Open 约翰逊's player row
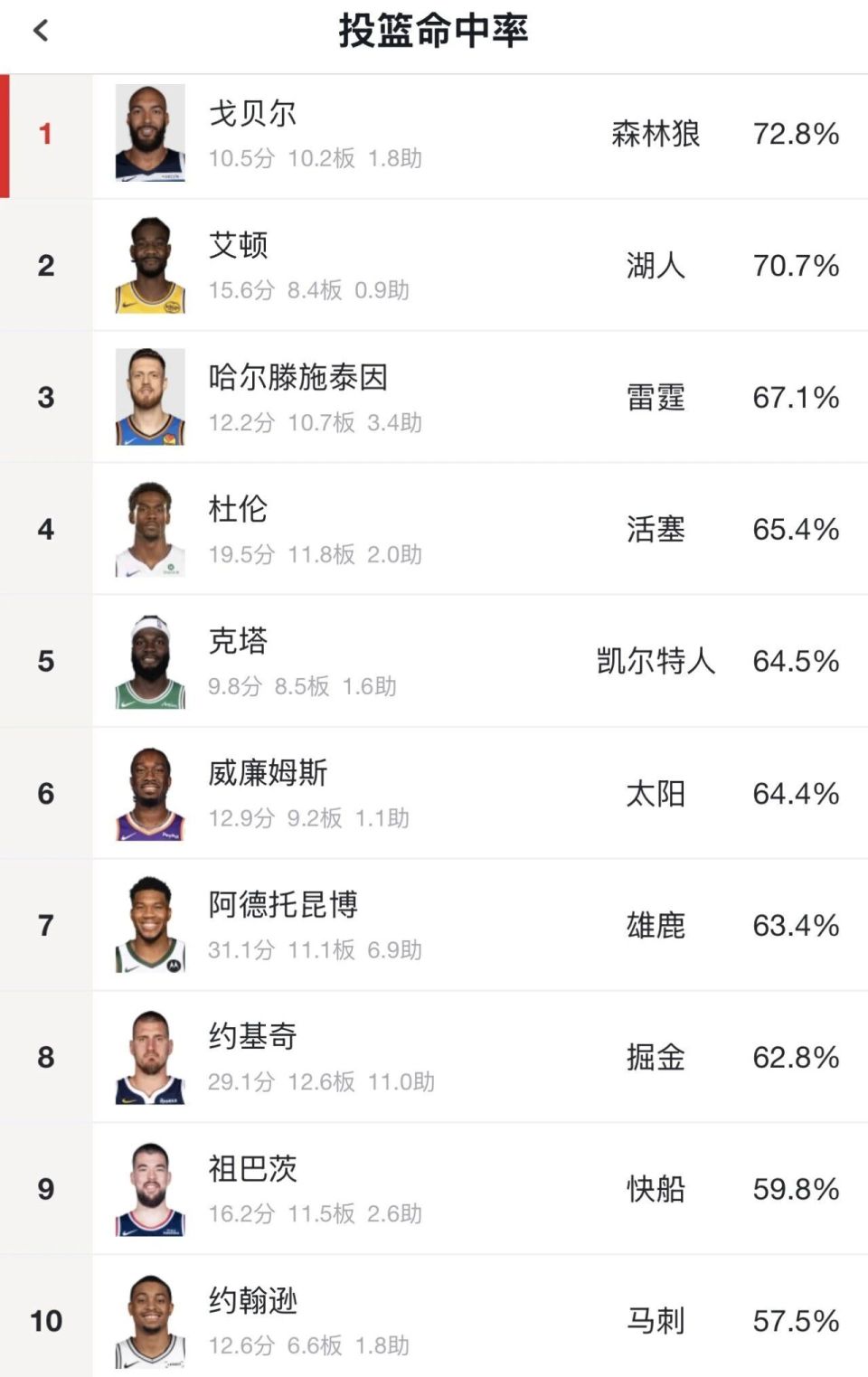Screen dimensions: 868x1377 coord(434,1320)
